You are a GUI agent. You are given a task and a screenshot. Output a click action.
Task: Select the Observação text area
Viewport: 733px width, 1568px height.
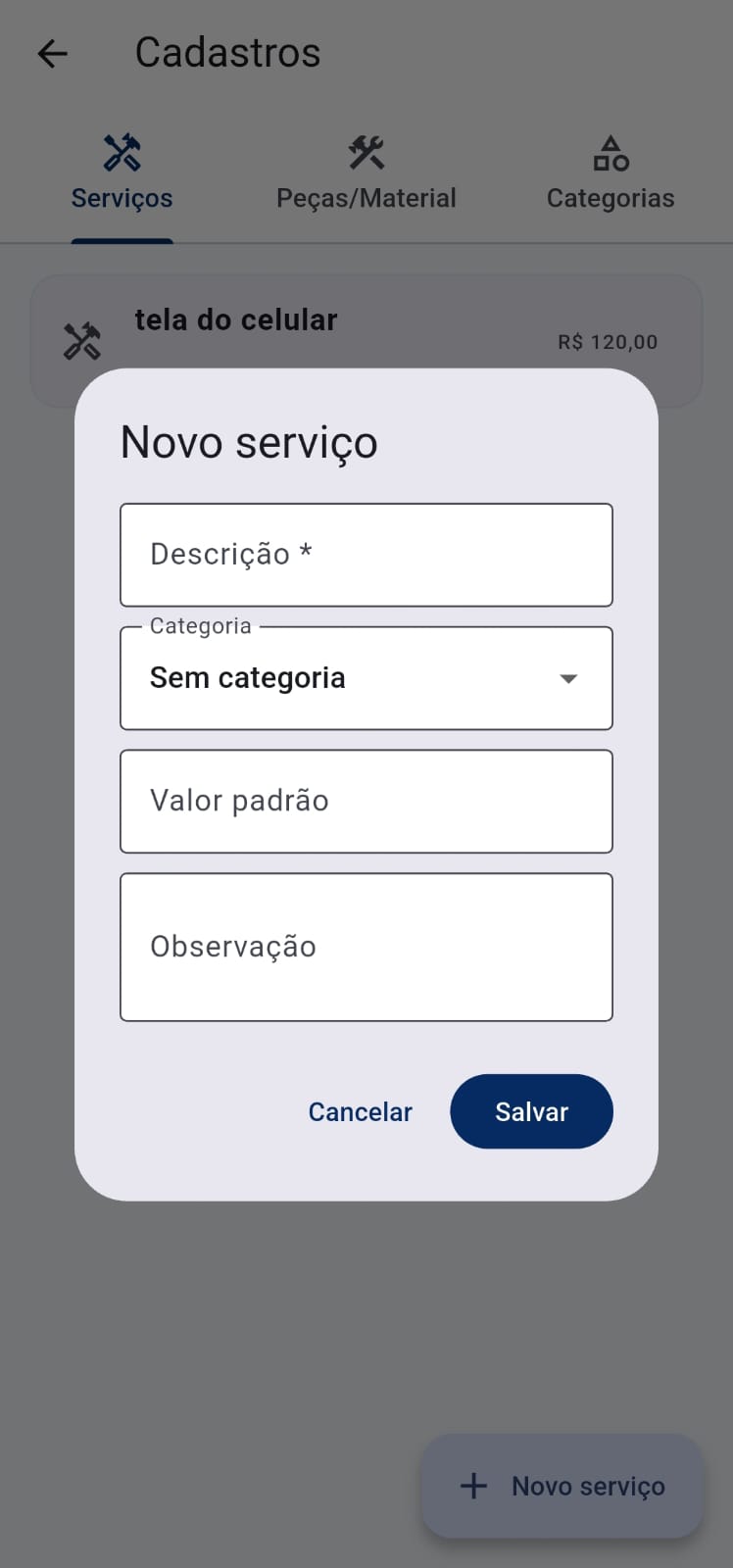(x=366, y=947)
